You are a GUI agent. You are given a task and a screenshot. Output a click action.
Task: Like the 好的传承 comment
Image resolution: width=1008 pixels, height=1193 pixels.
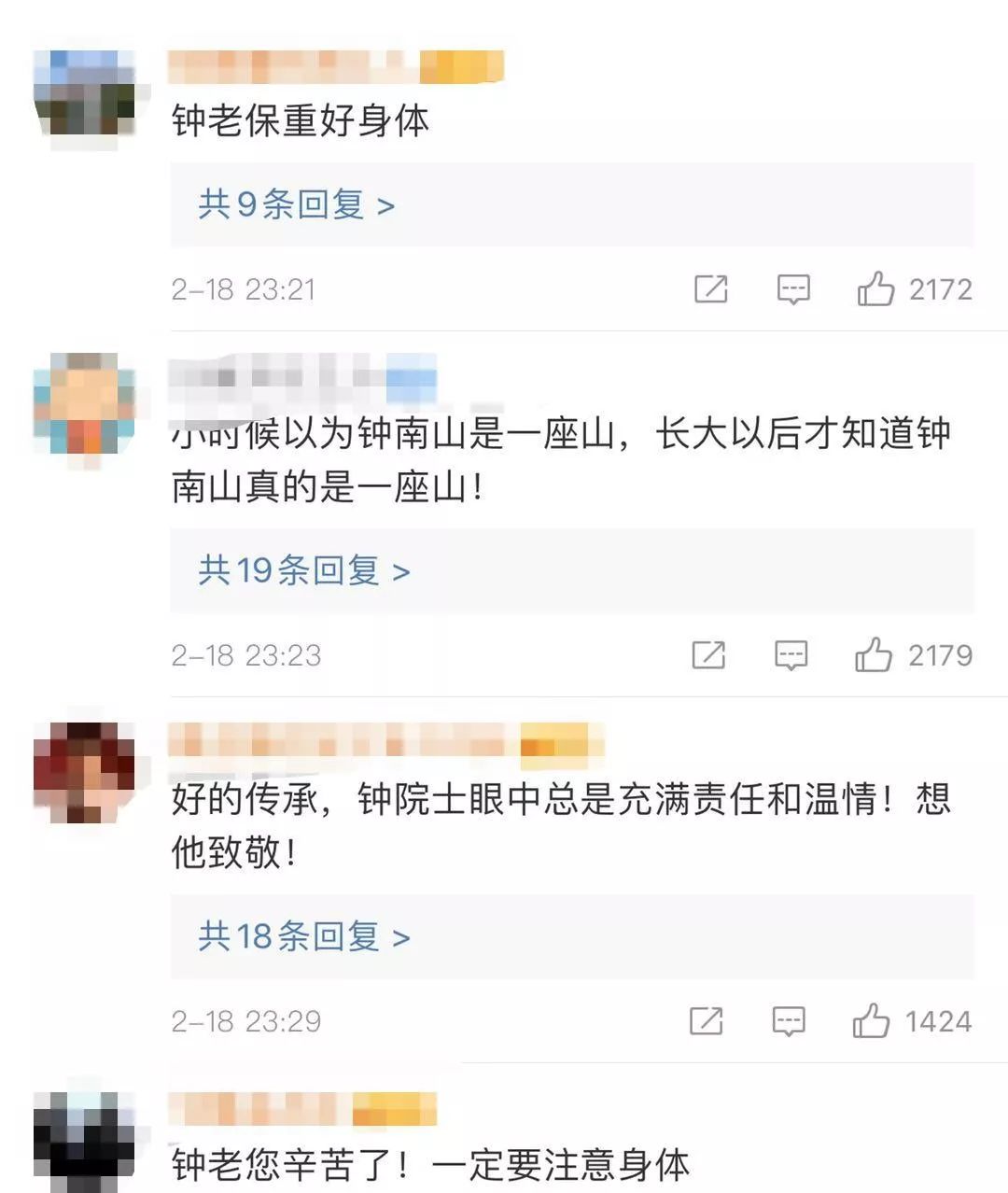pyautogui.click(x=871, y=1021)
